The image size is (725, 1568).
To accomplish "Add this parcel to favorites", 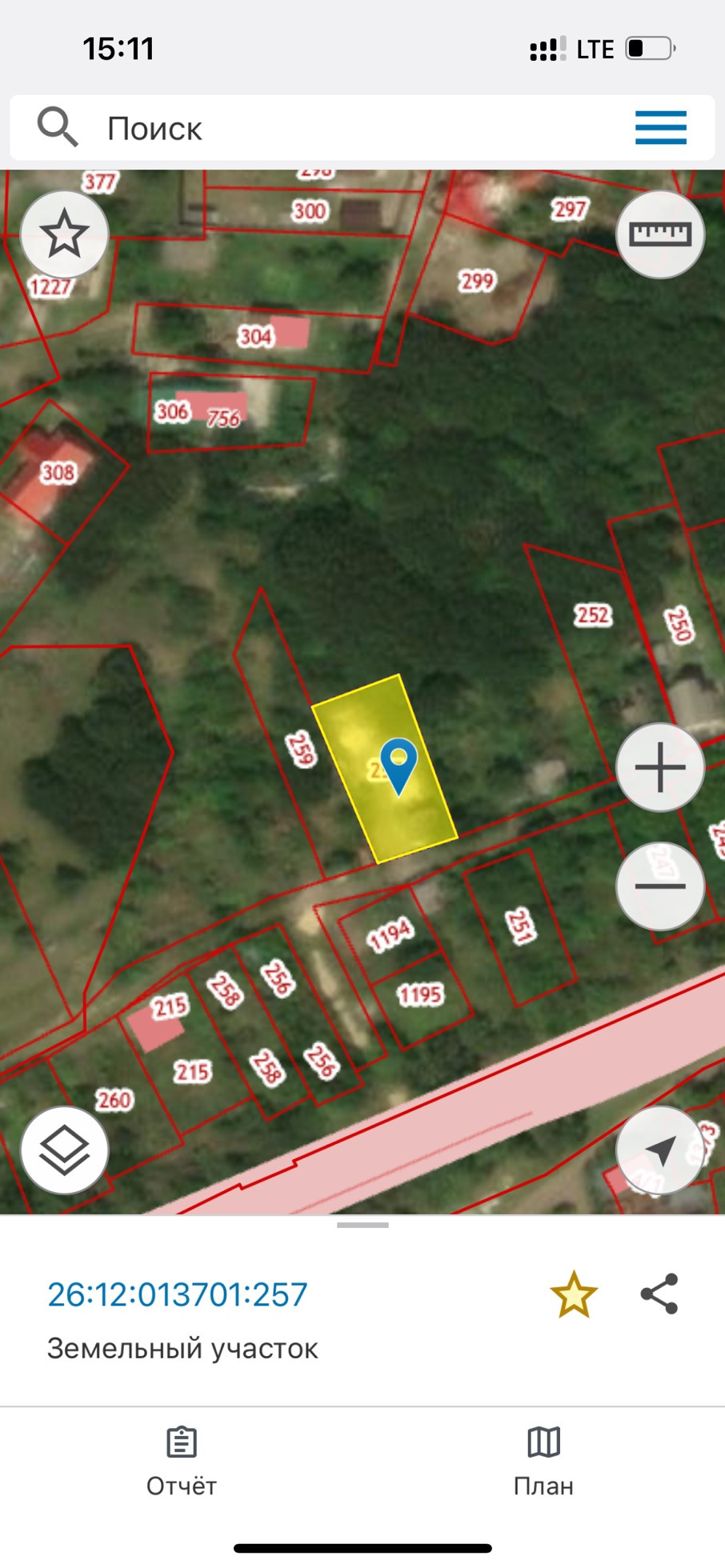I will tap(574, 1294).
